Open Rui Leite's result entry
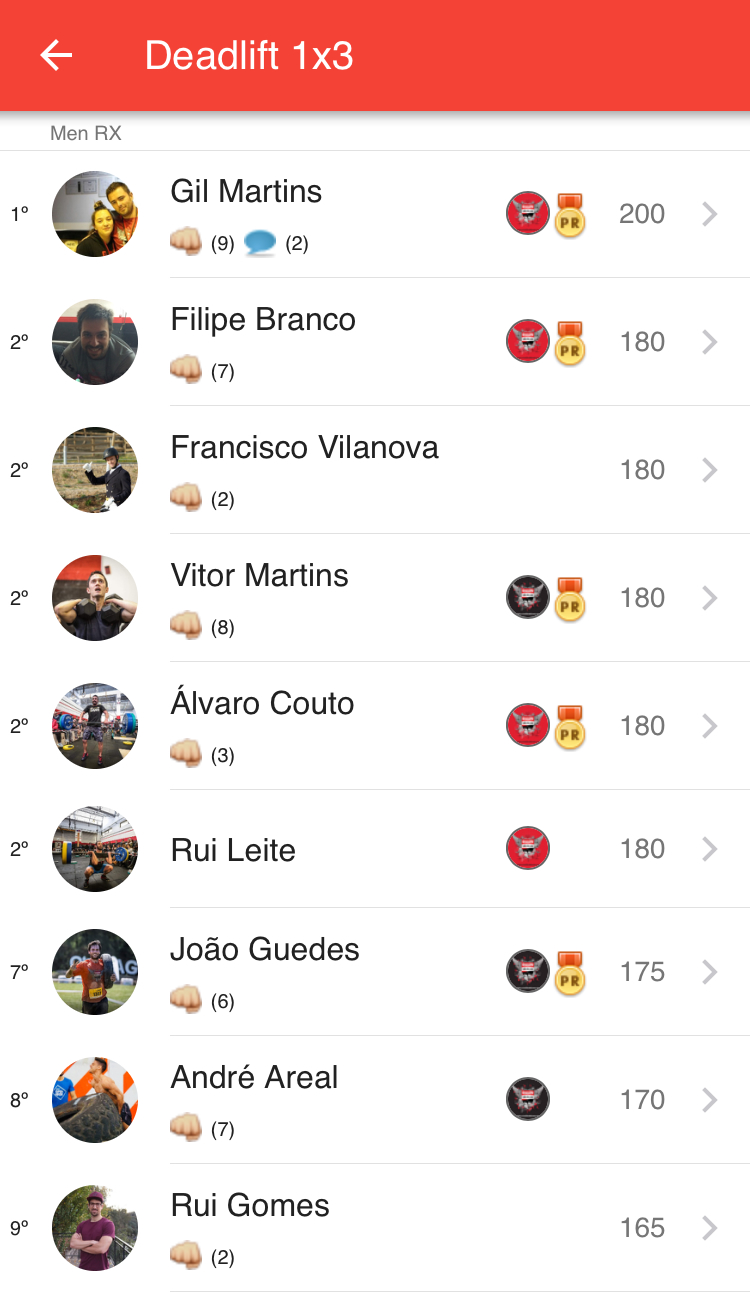The height and width of the screenshot is (1293, 750). 708,849
